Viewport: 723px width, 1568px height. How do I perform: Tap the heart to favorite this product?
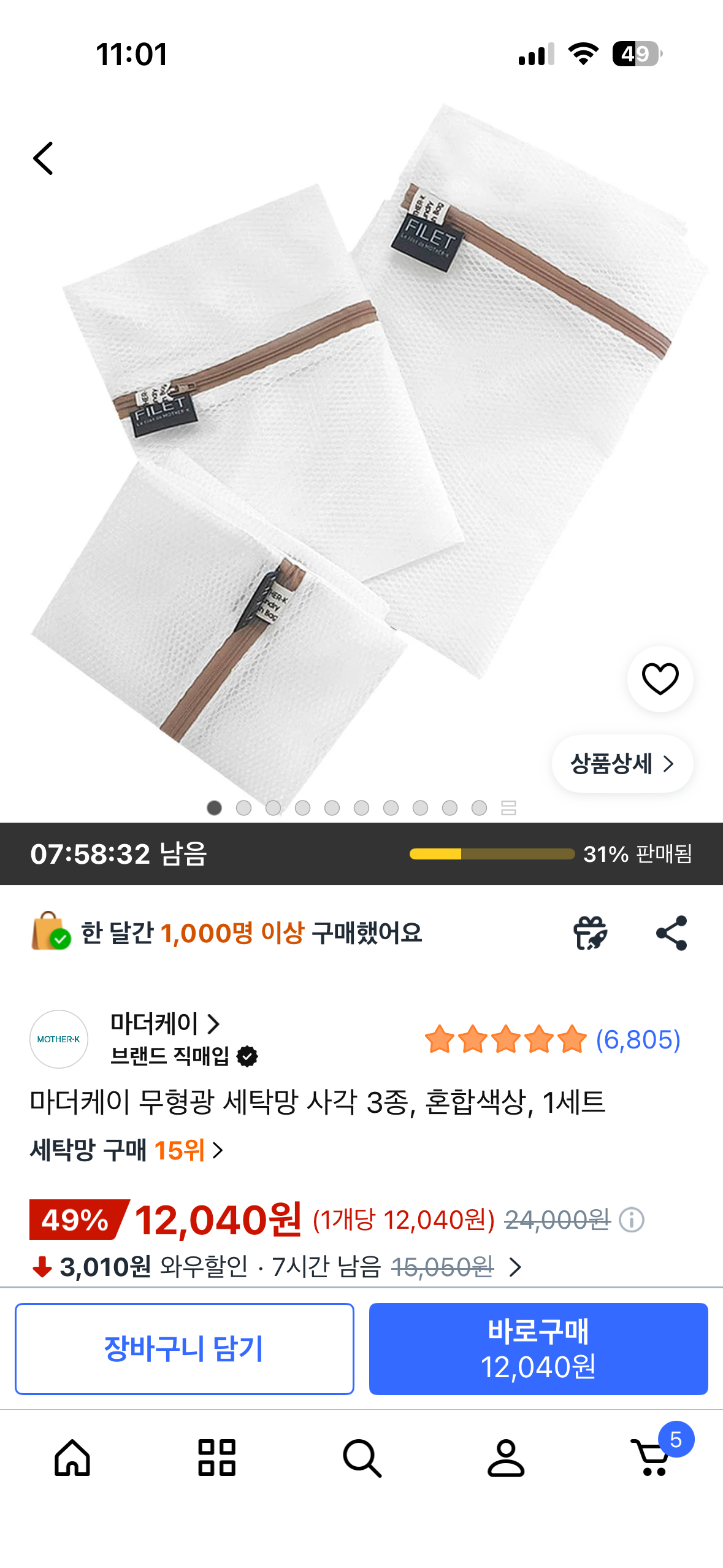click(x=659, y=680)
